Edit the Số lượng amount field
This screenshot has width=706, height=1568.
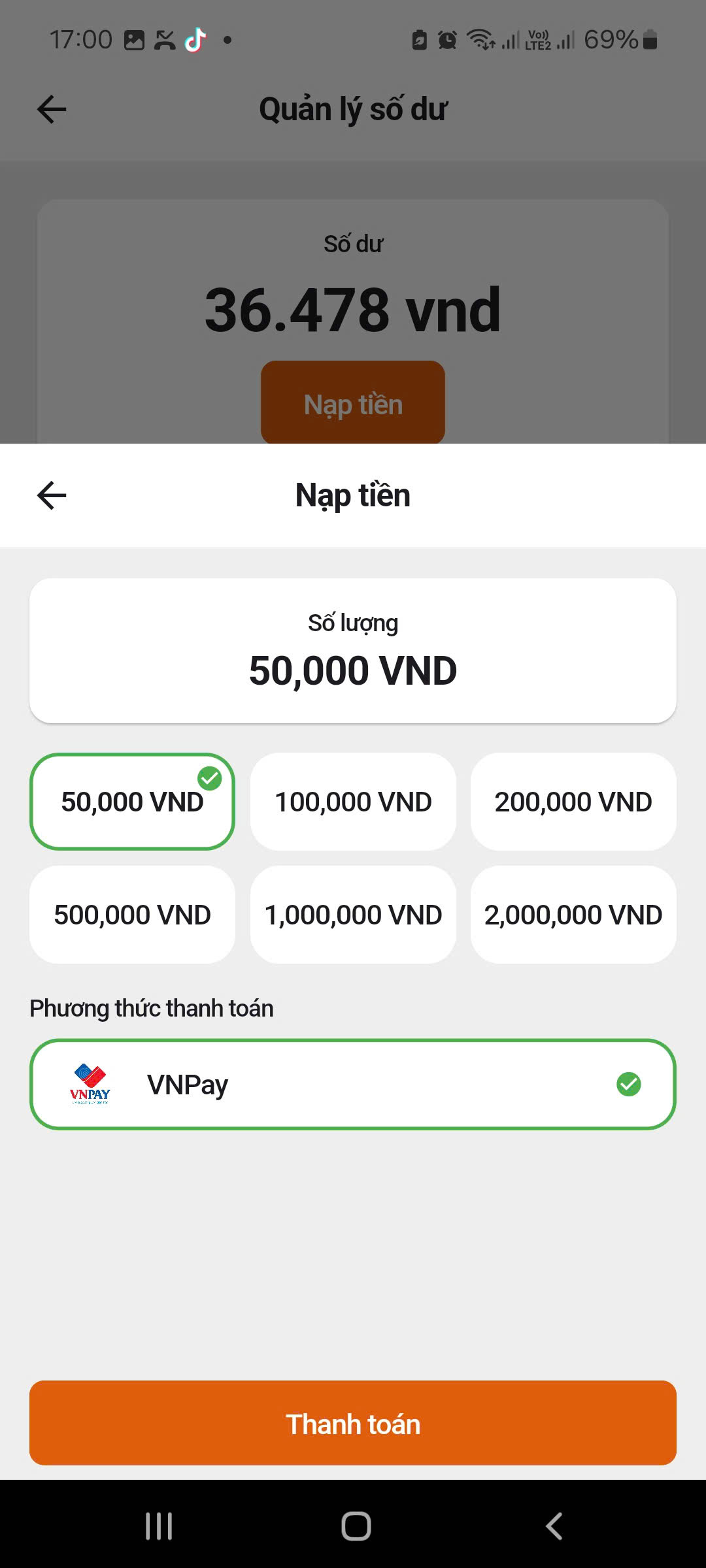(353, 670)
